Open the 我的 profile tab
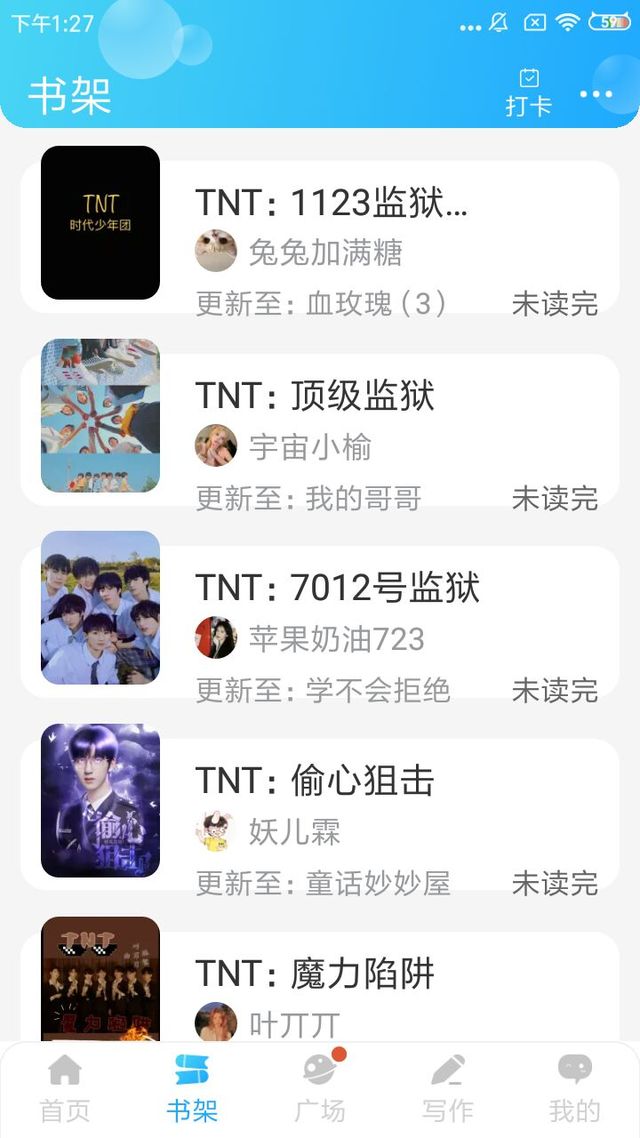 click(575, 1089)
